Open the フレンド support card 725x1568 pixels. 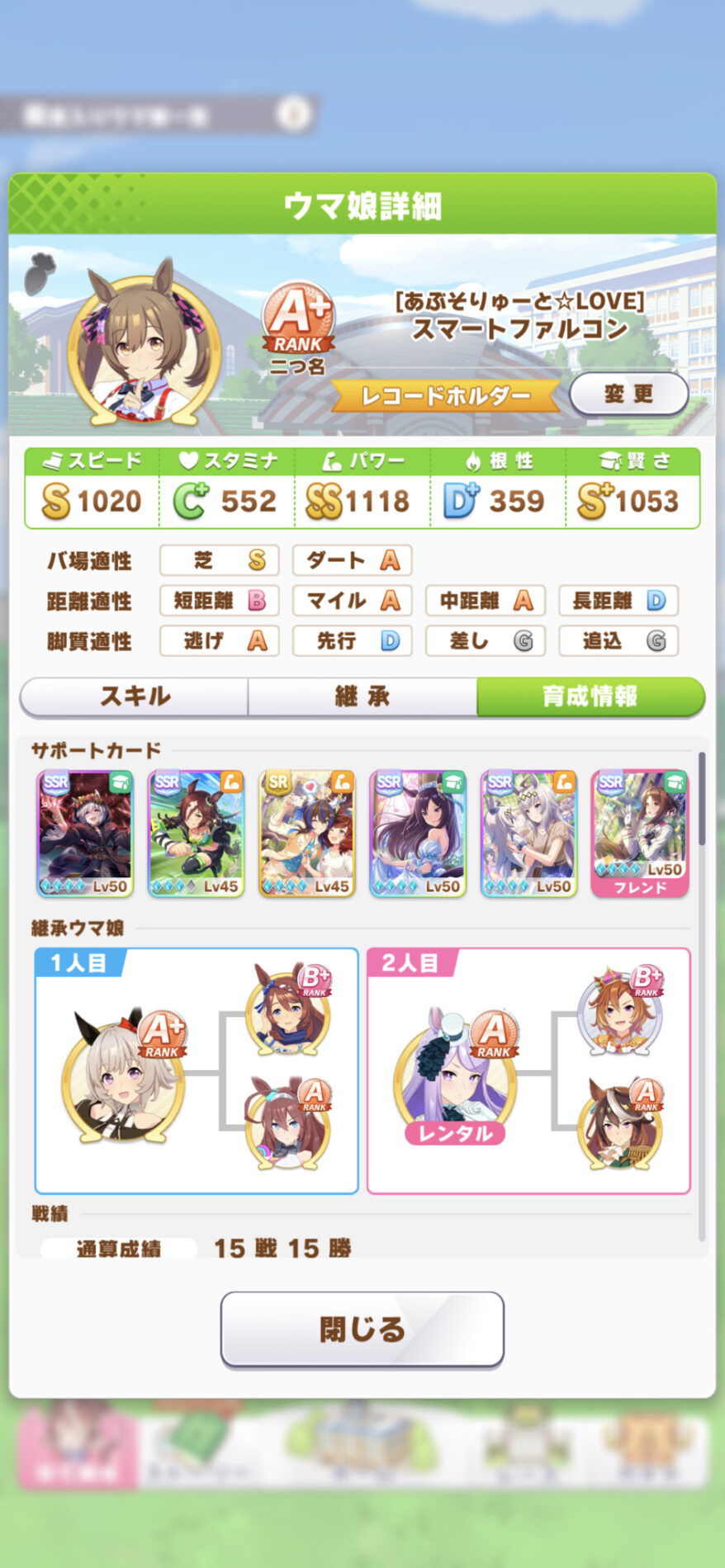tap(640, 833)
